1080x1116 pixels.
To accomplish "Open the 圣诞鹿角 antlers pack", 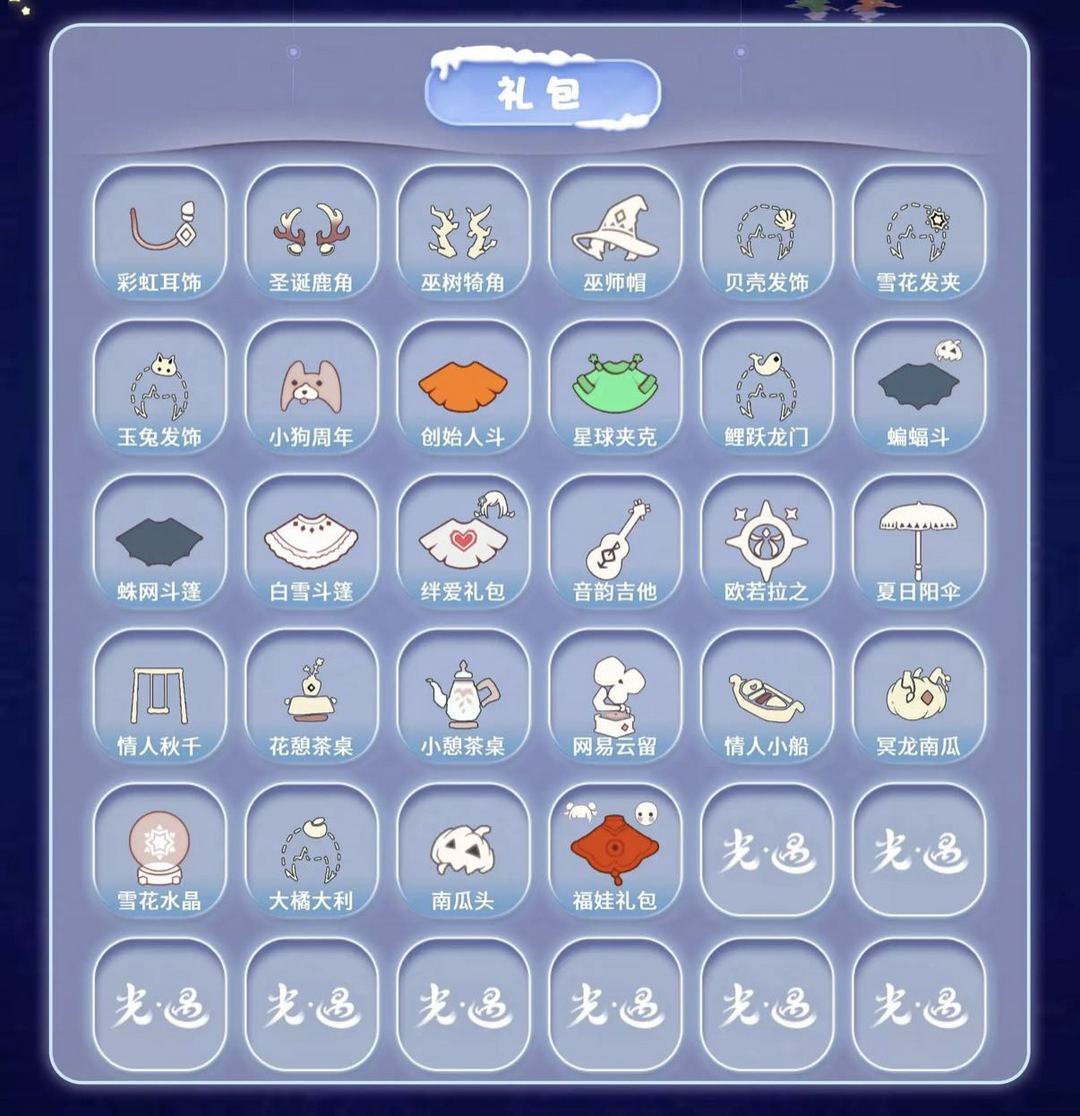I will tap(310, 230).
